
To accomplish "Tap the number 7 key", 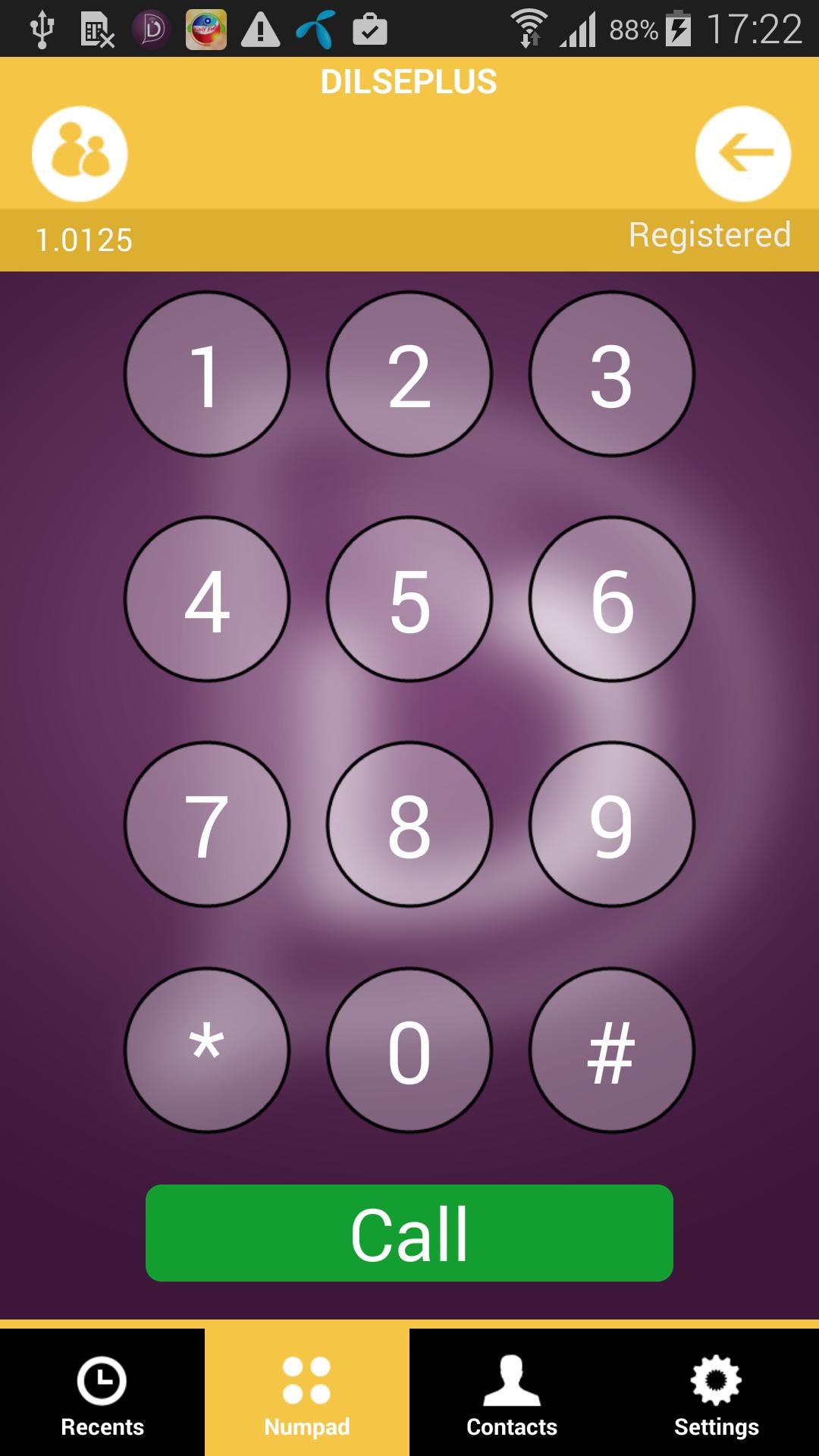I will [207, 824].
